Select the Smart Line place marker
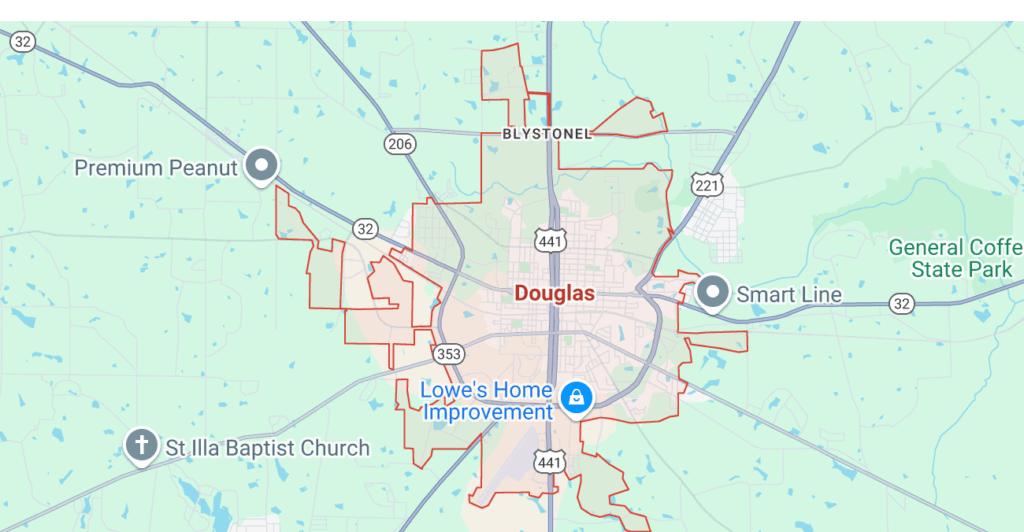The image size is (1024, 532). point(713,292)
